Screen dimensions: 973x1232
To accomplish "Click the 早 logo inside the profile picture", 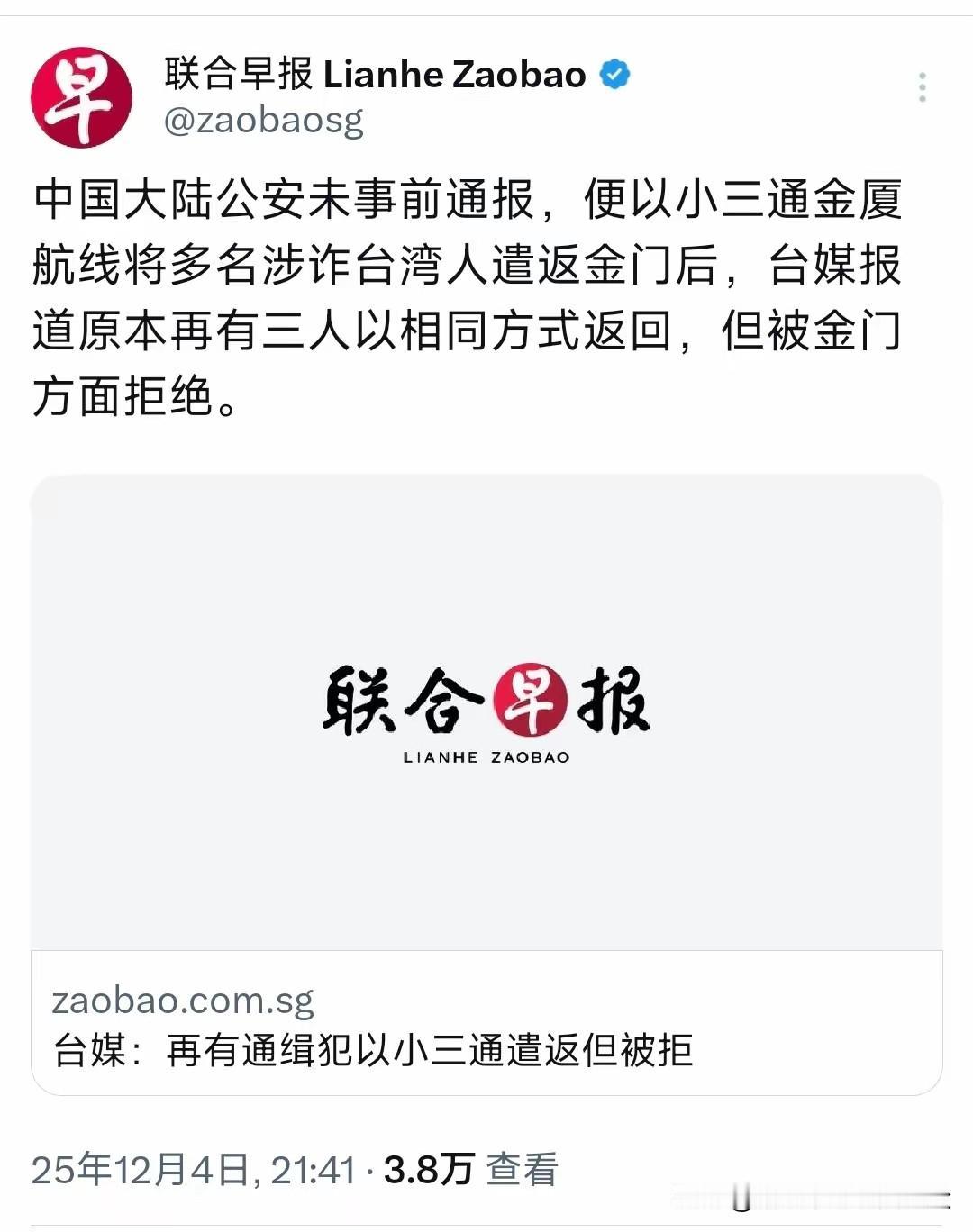I will (79, 97).
